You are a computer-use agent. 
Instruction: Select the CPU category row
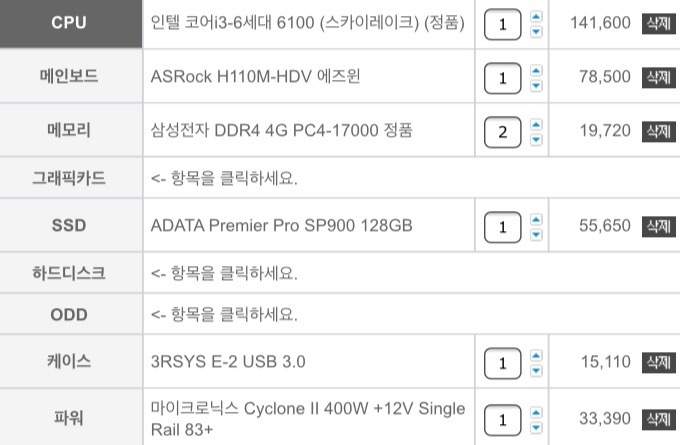coord(71,23)
